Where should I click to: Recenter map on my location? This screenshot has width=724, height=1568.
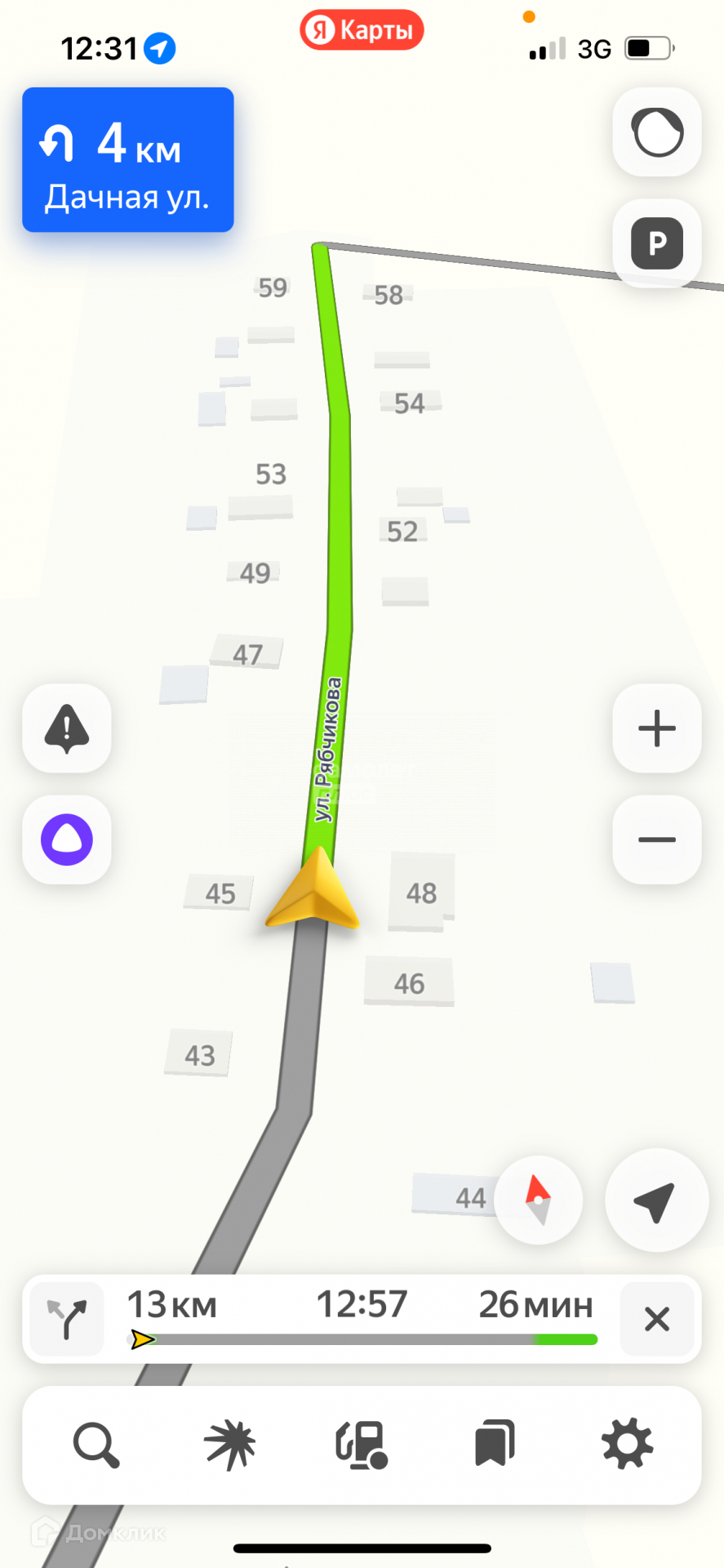pos(655,1200)
